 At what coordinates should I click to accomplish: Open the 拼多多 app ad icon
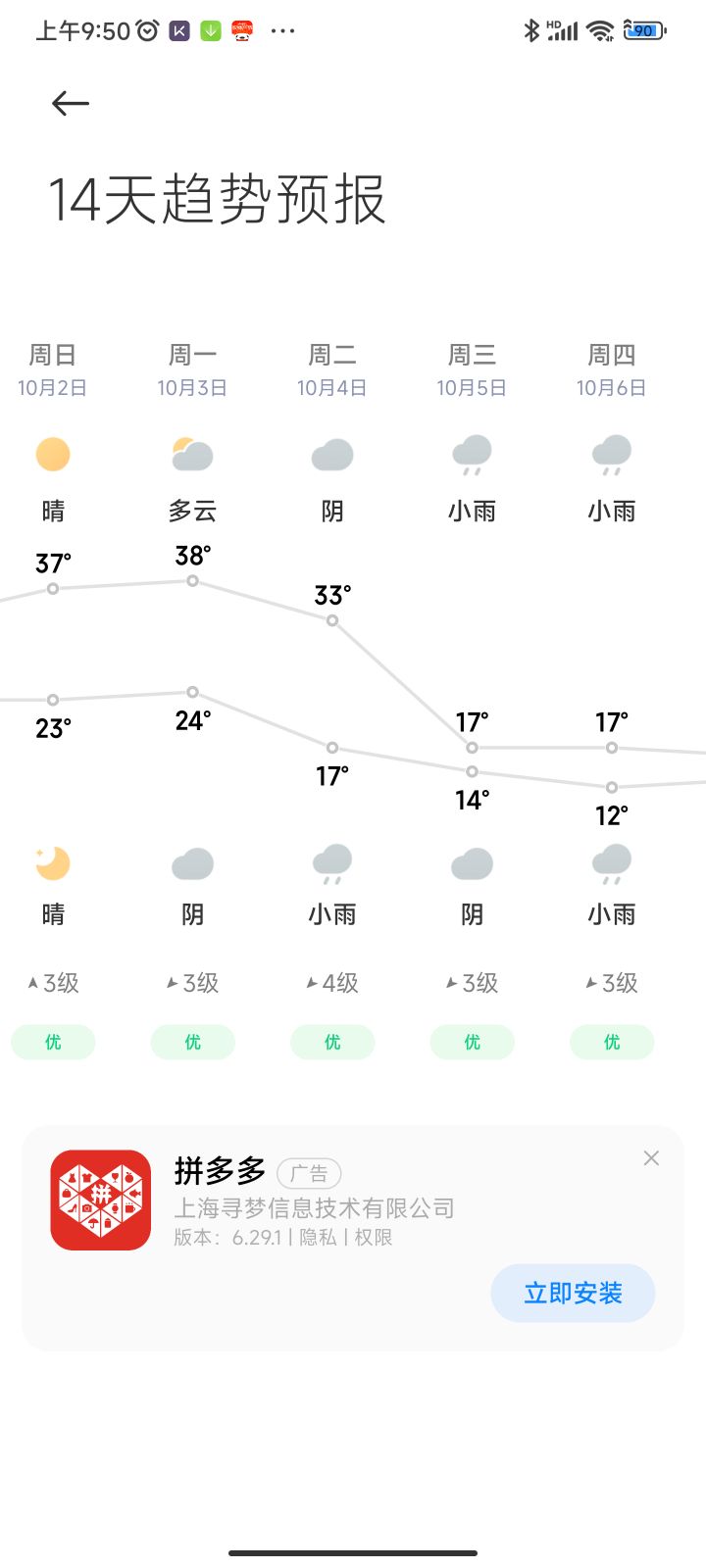[101, 1200]
